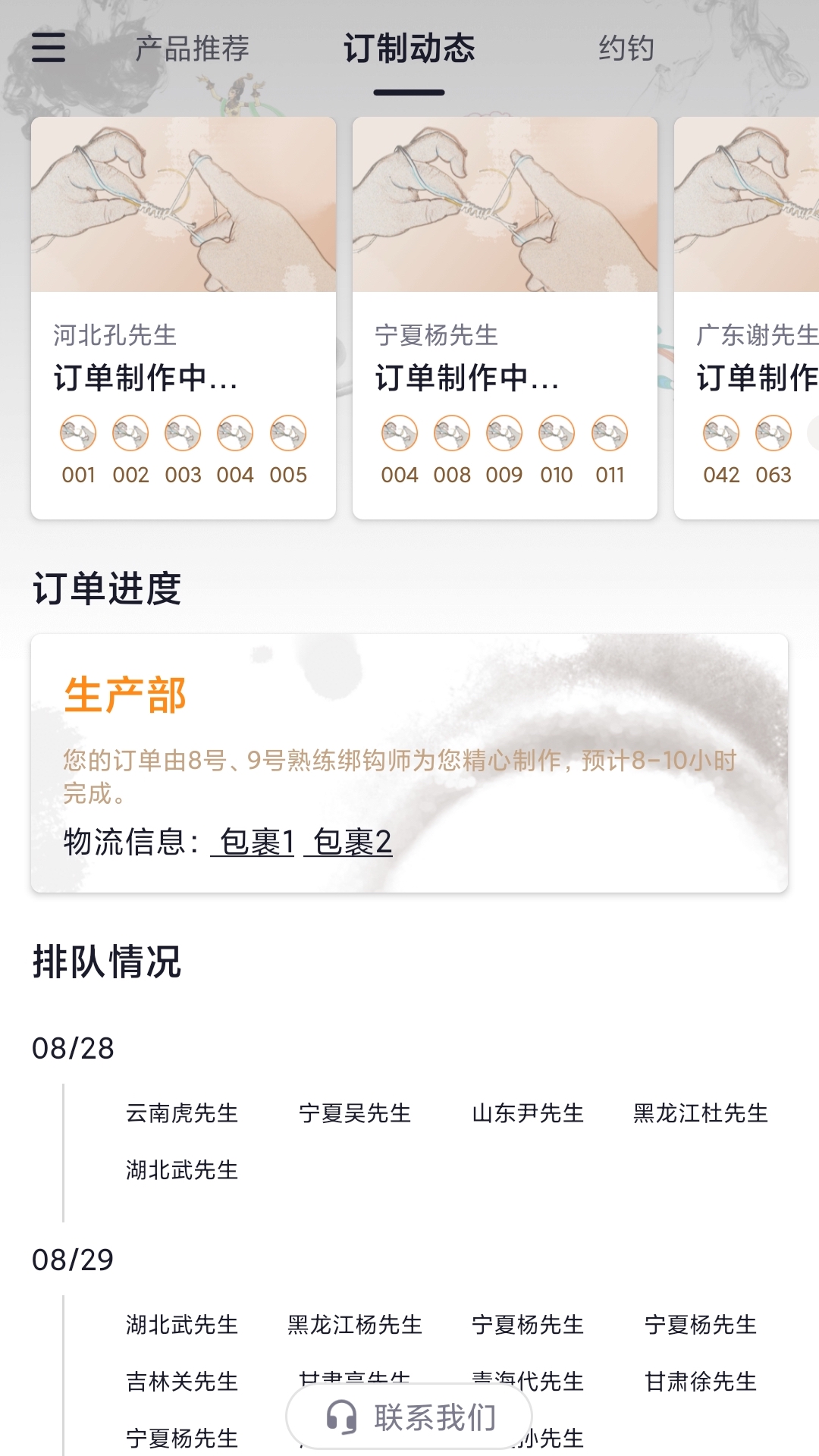
Task: Open step icon 004 on 宁夏杨先生's order
Action: tap(400, 434)
